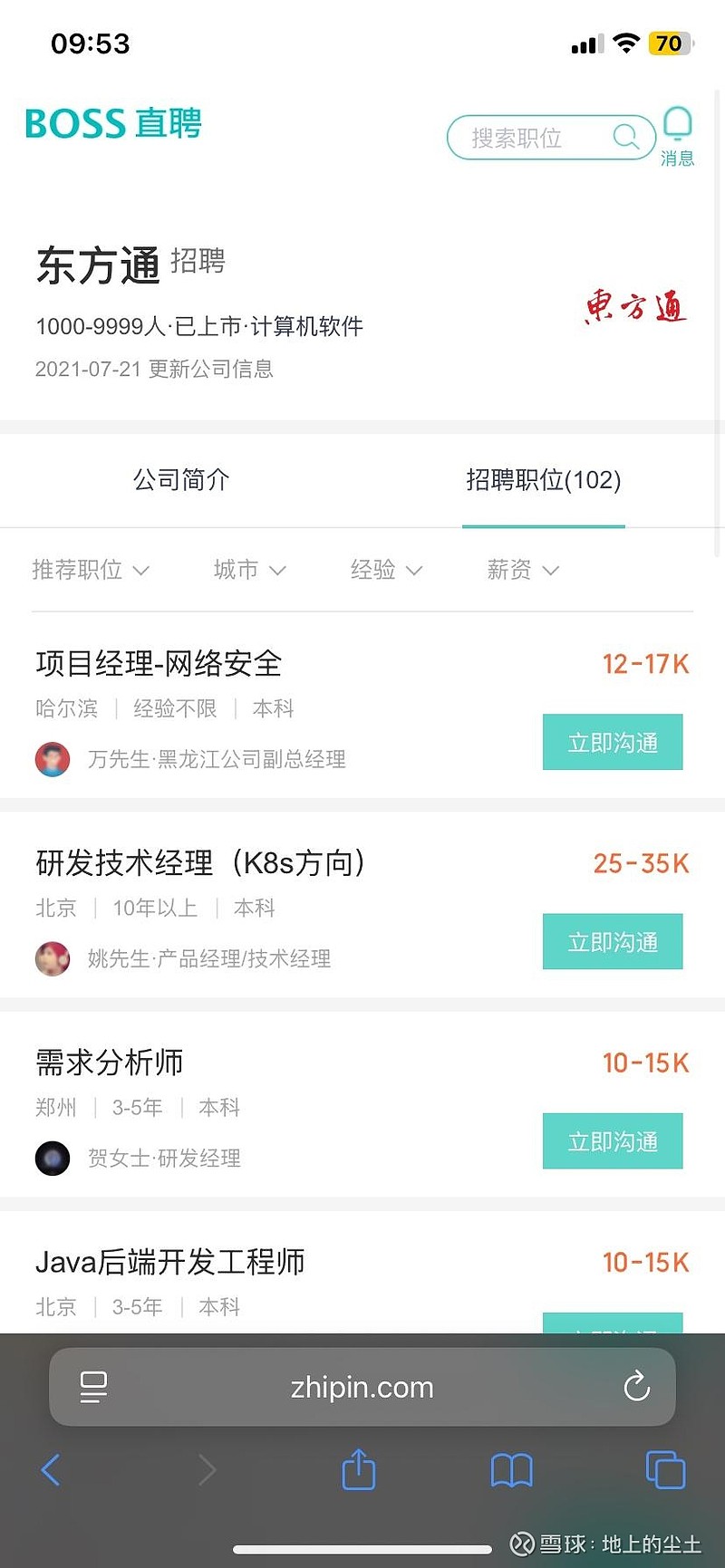View the 研发技术经理 (K8s方向) job
This screenshot has width=725, height=1568.
point(200,863)
